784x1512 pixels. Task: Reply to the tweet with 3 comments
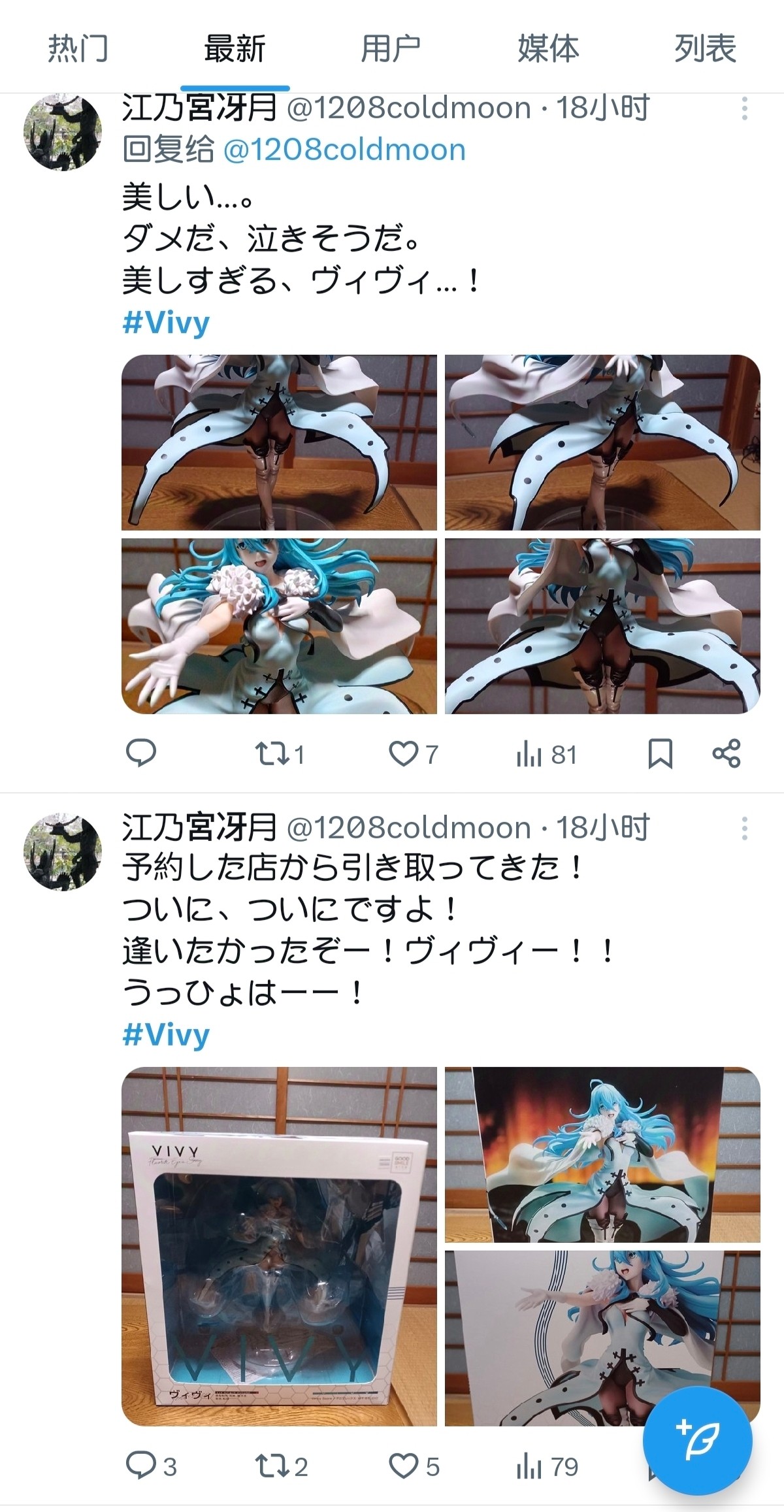(x=151, y=1467)
